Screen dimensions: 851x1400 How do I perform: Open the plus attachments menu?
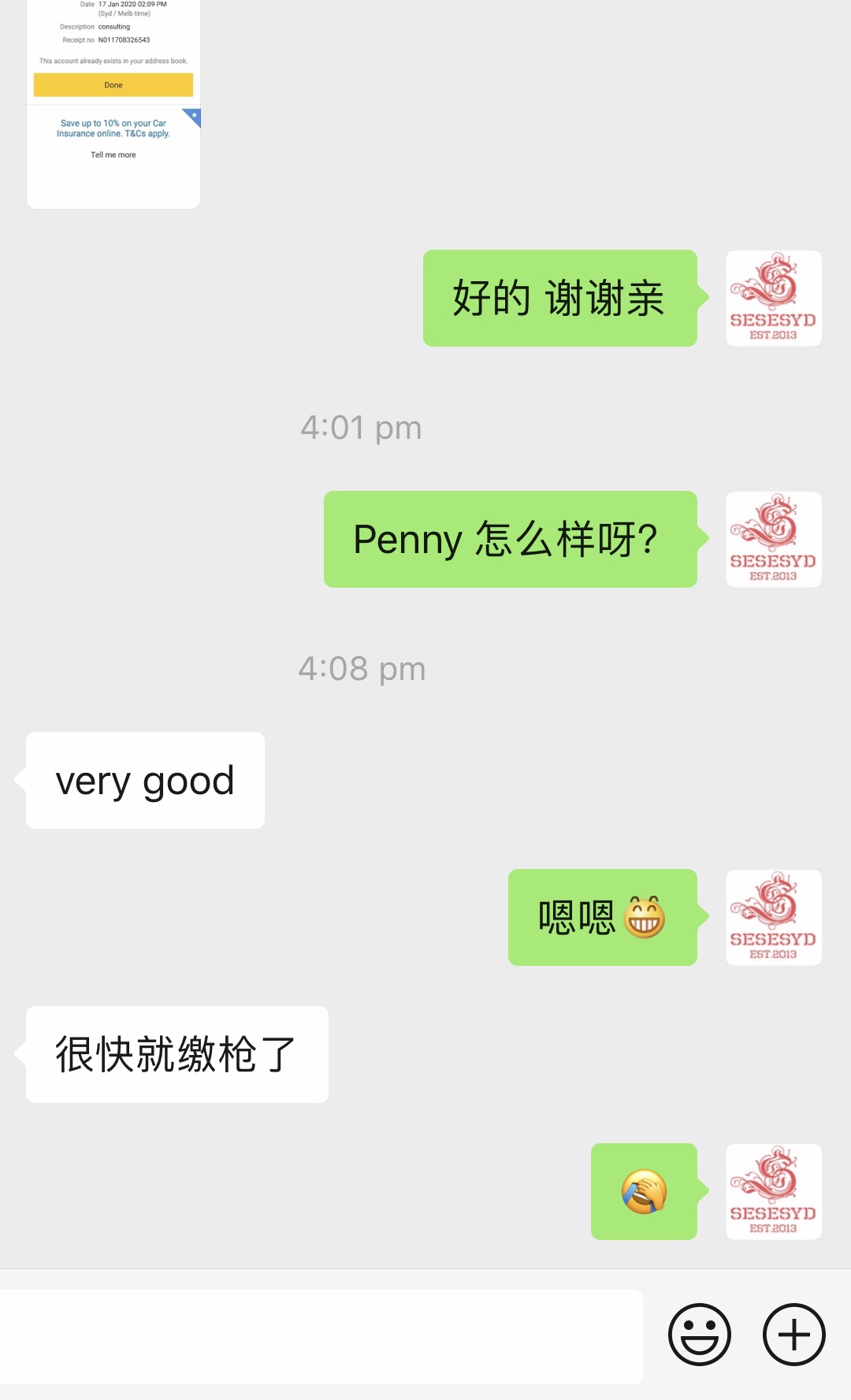793,1335
